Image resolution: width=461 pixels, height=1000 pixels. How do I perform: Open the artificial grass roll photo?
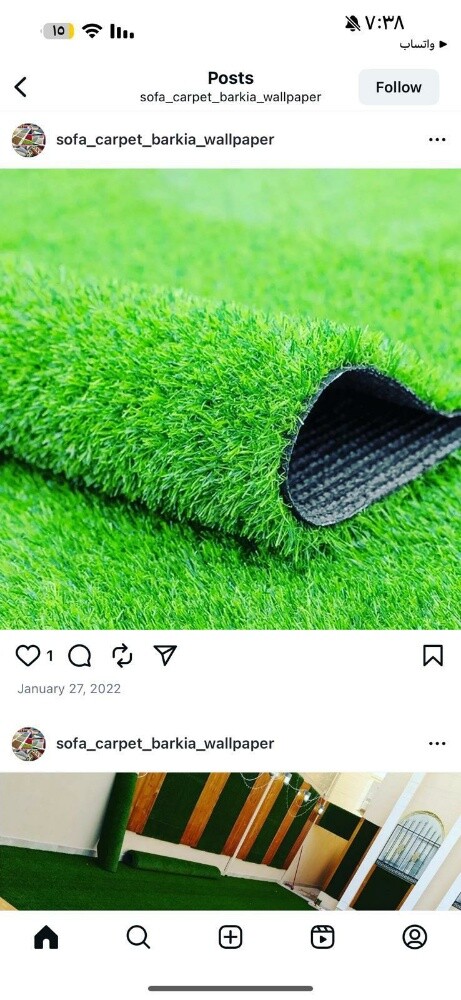coord(230,399)
